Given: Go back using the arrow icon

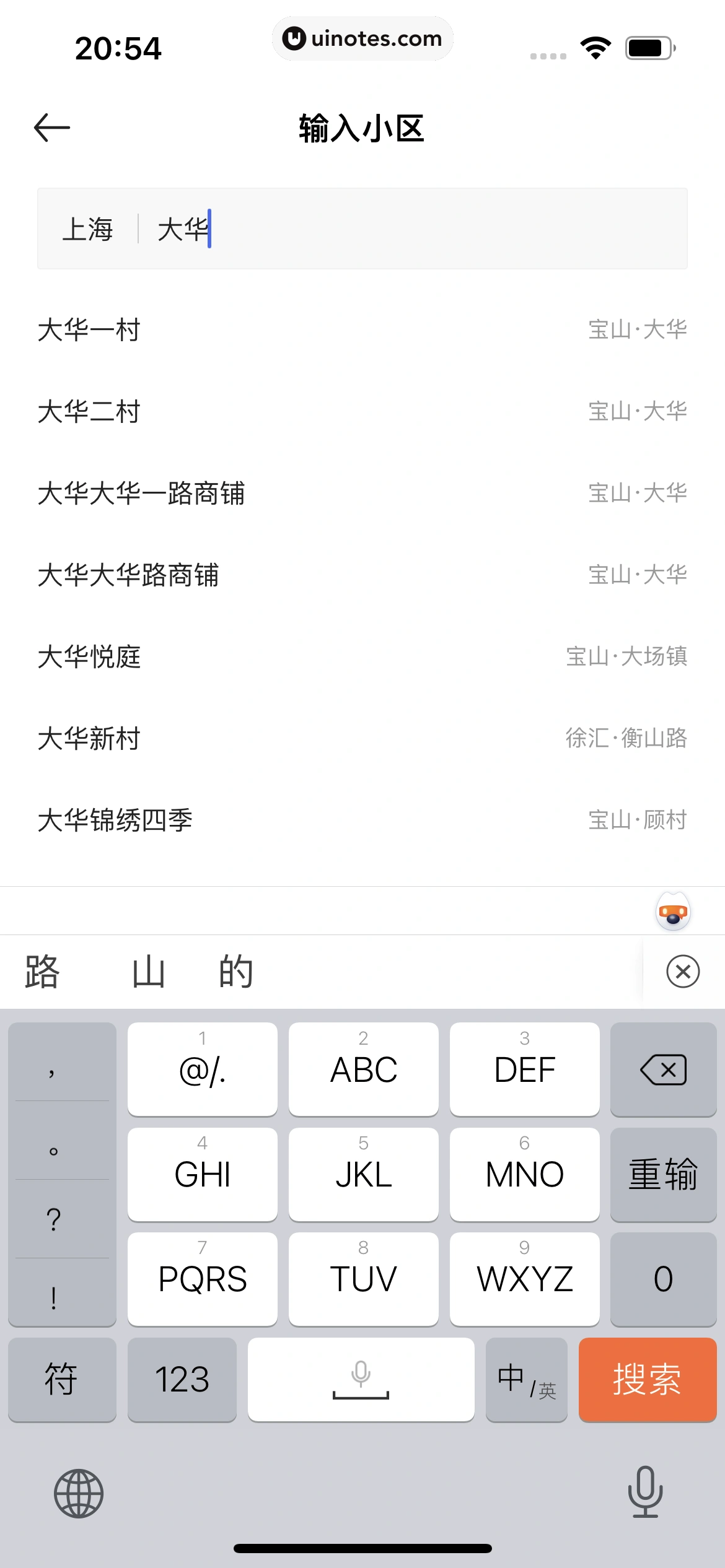Looking at the screenshot, I should 52,128.
